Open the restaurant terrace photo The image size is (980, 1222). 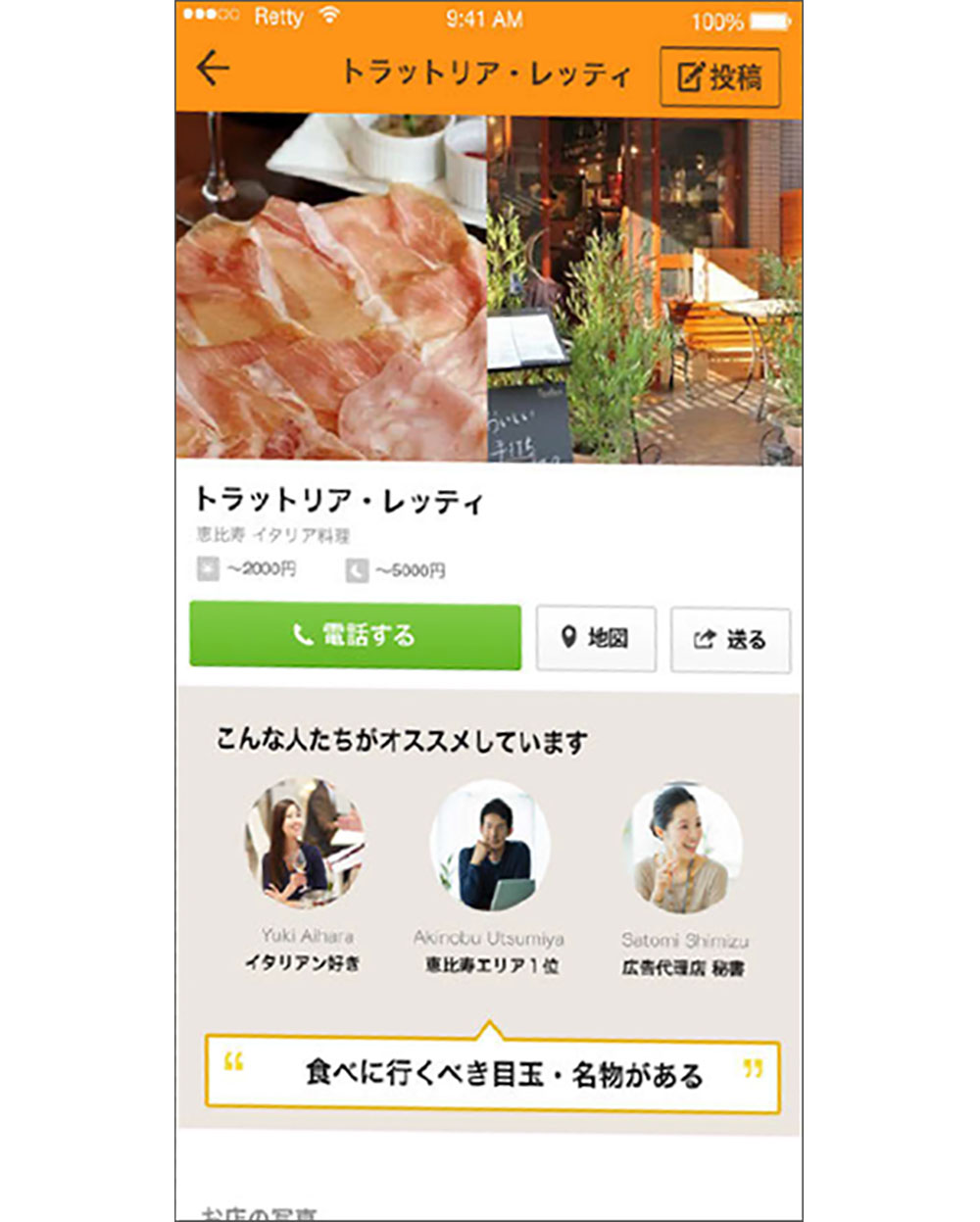click(644, 289)
